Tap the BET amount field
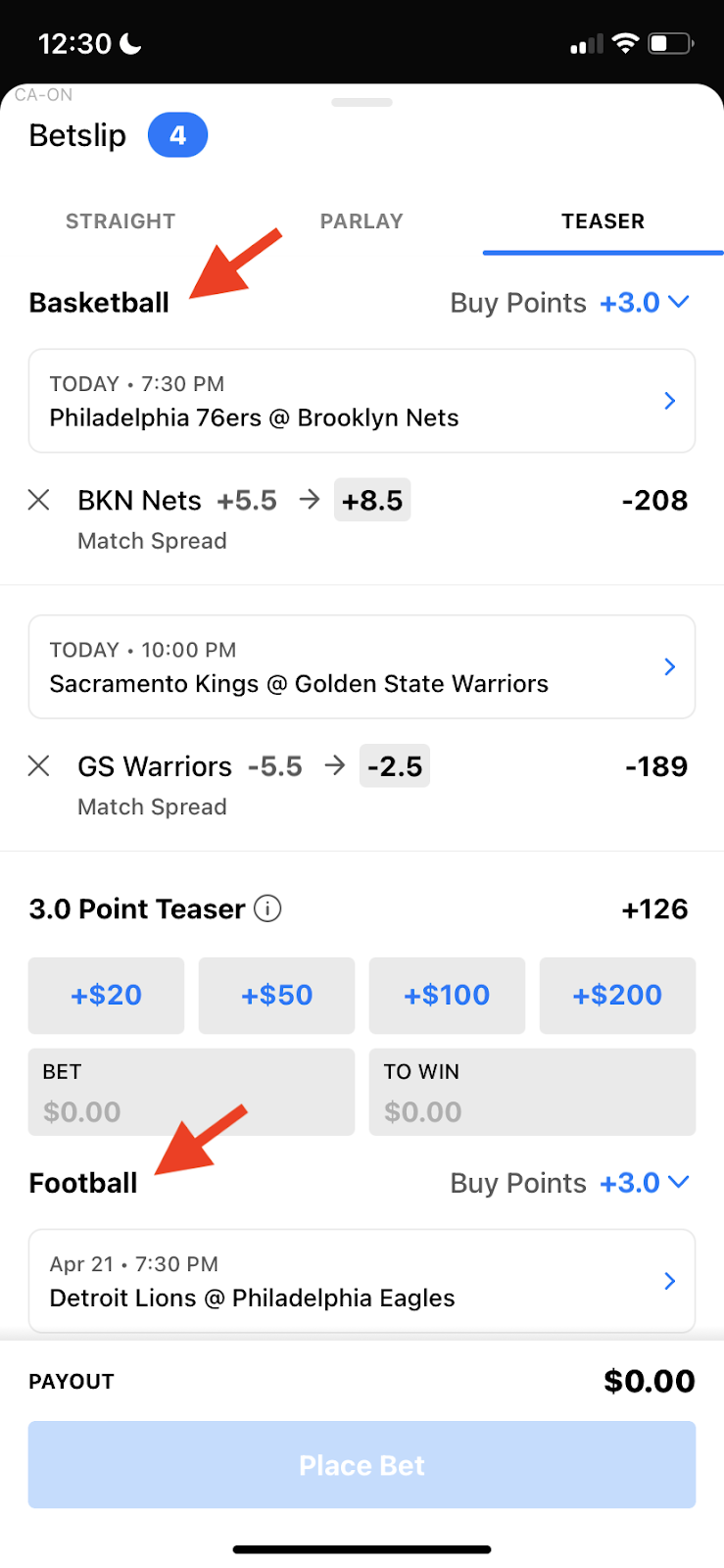This screenshot has width=724, height=1568. click(x=191, y=1092)
